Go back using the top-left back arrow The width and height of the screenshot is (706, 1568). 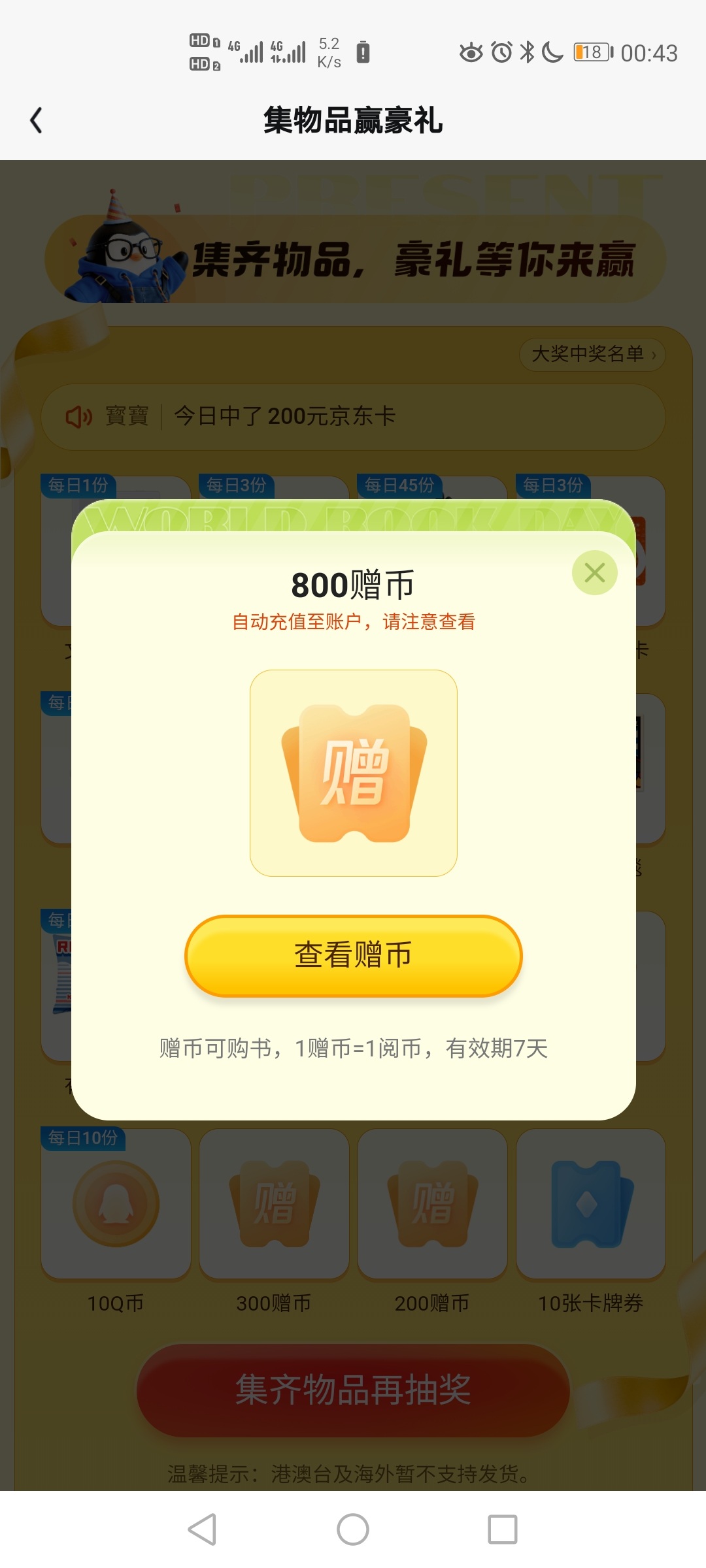[37, 120]
